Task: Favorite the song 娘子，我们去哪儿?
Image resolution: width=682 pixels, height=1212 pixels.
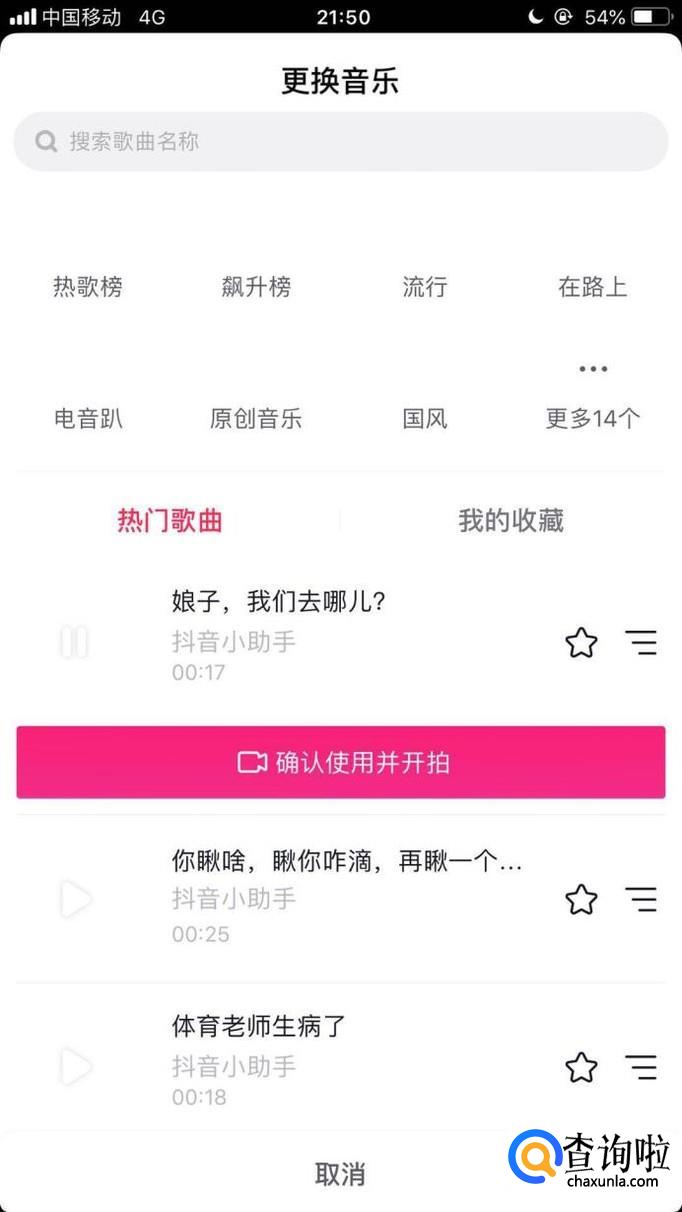Action: point(581,642)
